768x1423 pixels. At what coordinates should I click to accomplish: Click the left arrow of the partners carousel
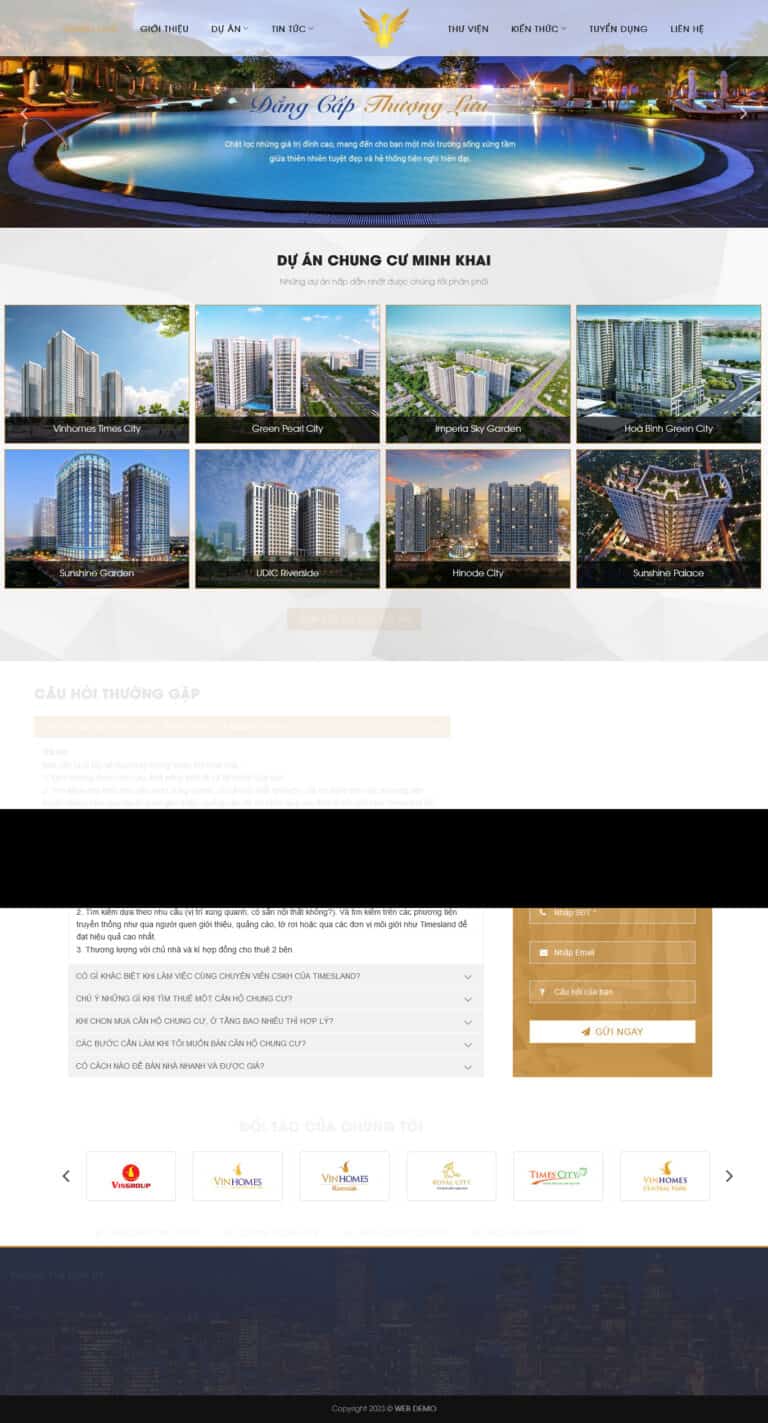(66, 1176)
